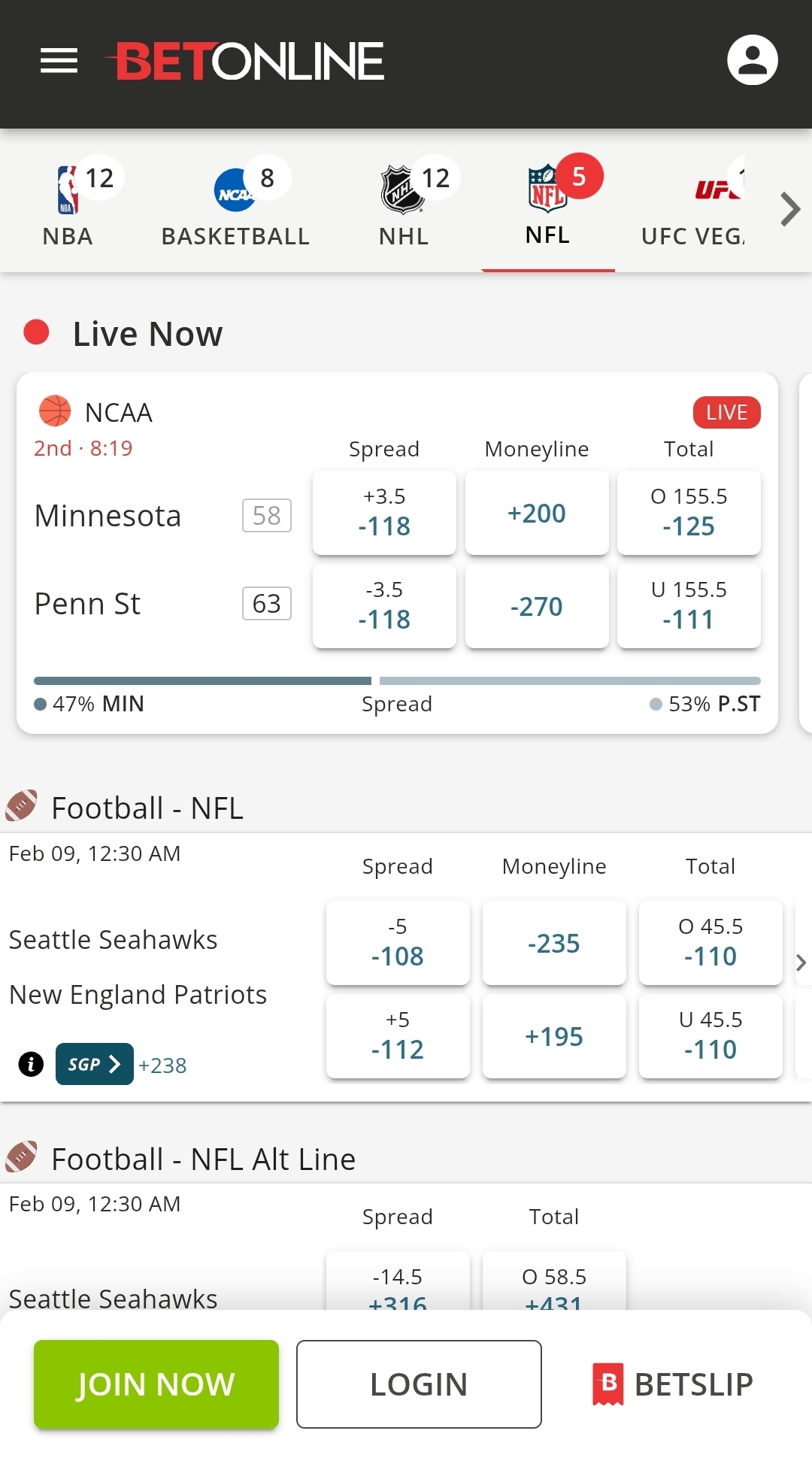812x1458 pixels.
Task: Click the JOIN NOW button
Action: 155,1384
